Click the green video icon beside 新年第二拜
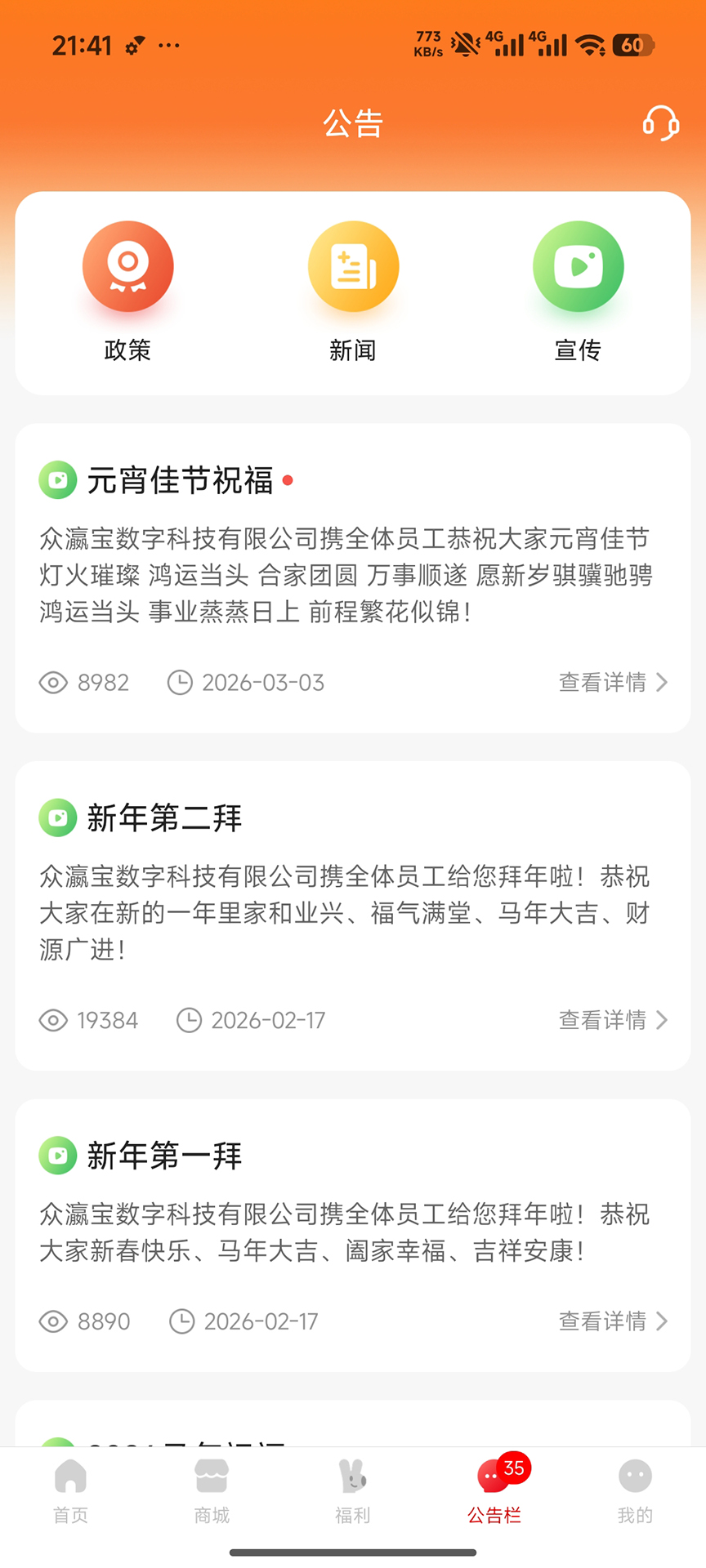Image resolution: width=706 pixels, height=1568 pixels. [57, 817]
